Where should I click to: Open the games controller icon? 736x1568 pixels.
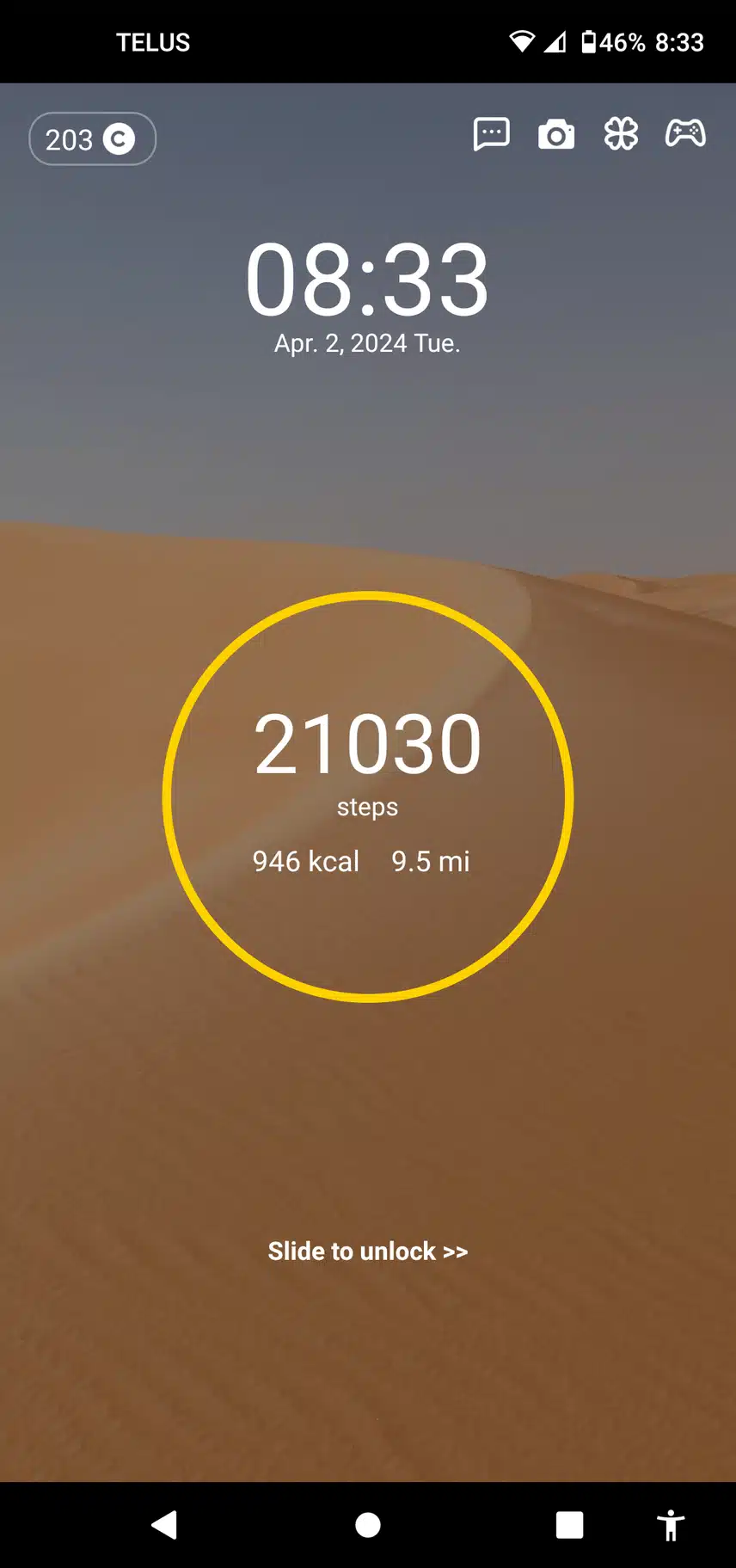click(x=685, y=134)
